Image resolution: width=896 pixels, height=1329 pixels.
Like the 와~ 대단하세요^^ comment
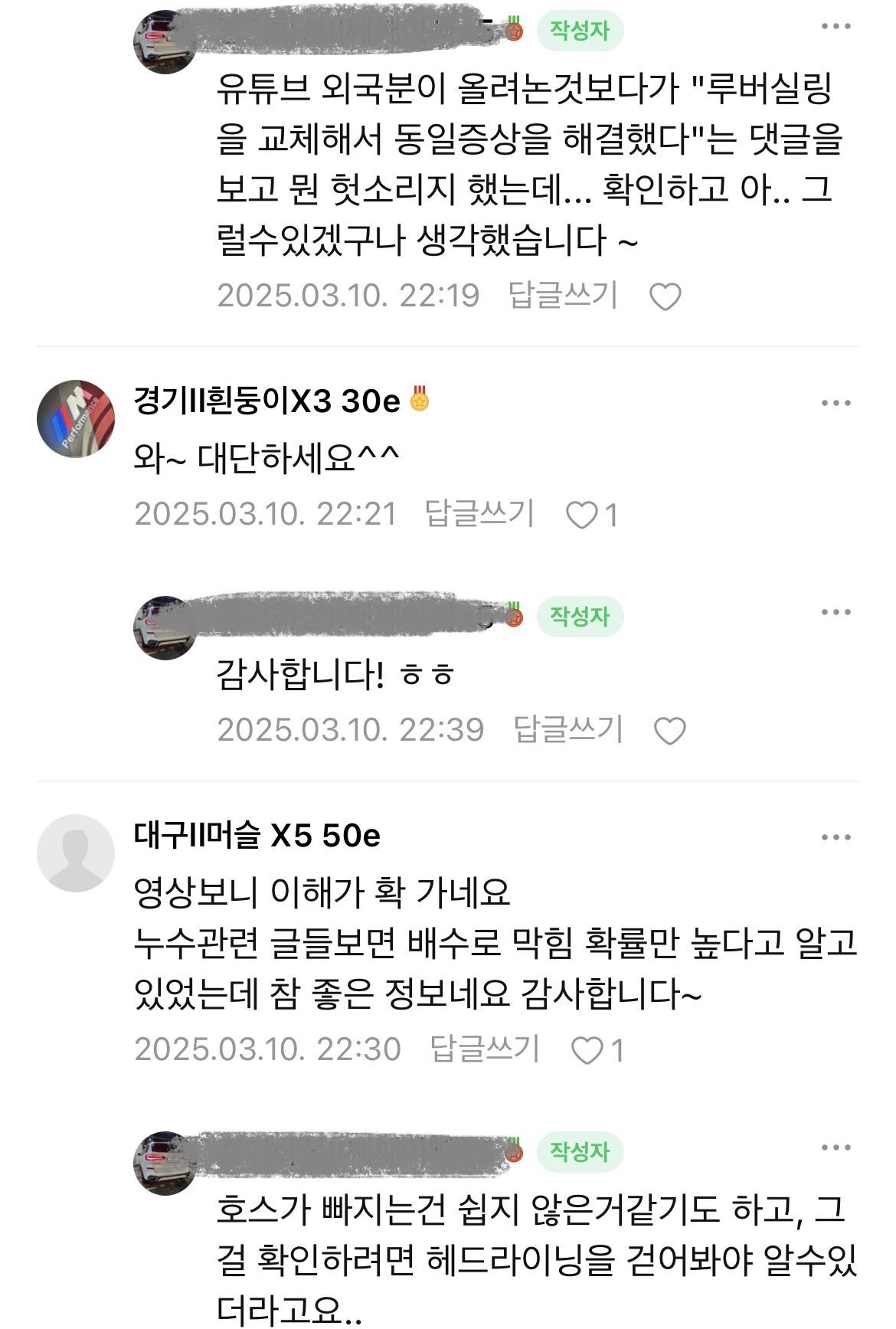point(582,516)
